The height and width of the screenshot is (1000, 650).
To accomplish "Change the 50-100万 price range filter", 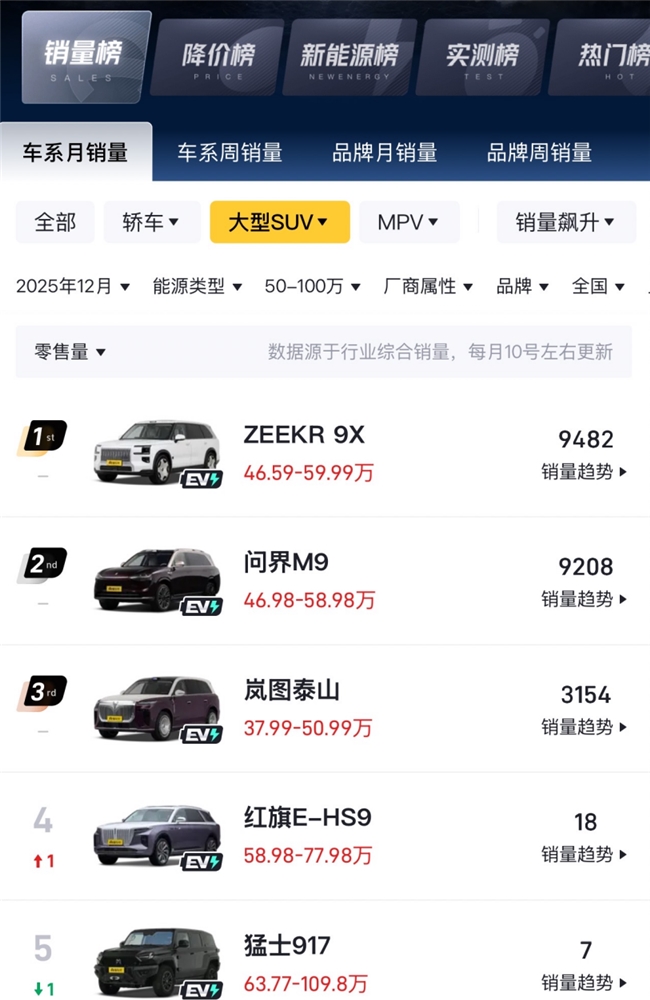I will 313,287.
